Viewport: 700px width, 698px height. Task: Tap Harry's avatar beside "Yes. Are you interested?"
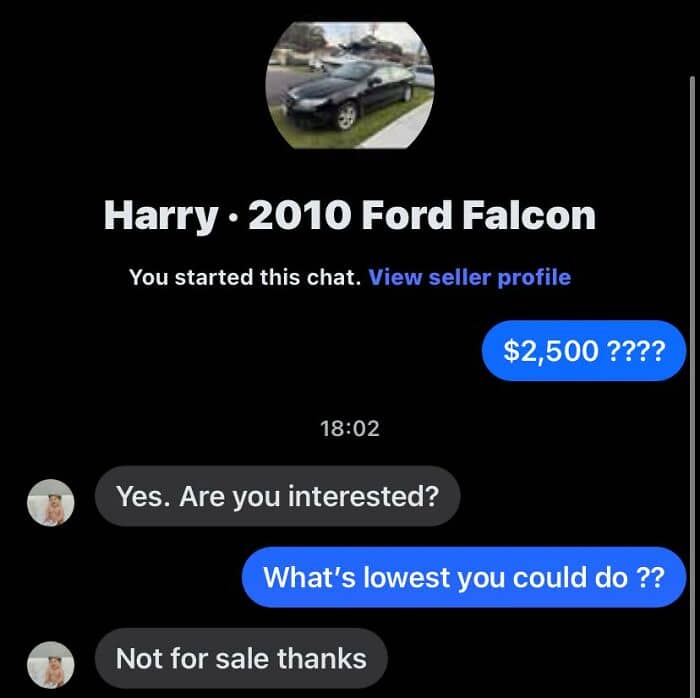[50, 502]
